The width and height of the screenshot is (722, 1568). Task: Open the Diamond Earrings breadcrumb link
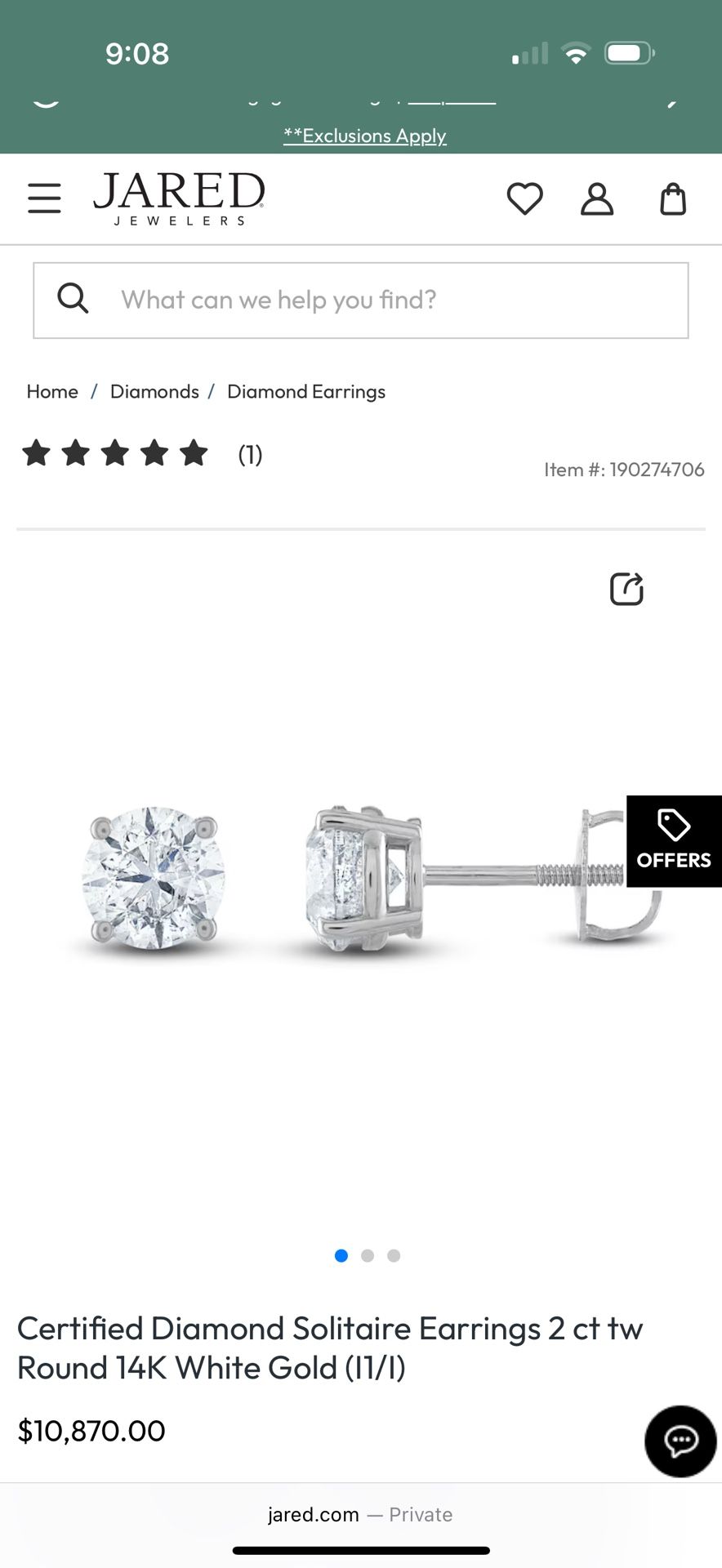(x=306, y=391)
